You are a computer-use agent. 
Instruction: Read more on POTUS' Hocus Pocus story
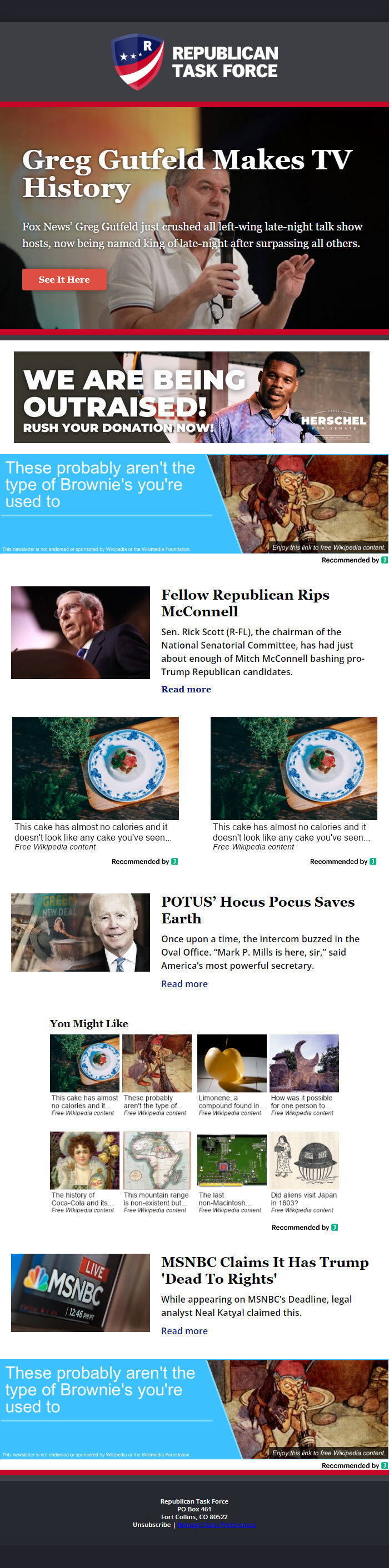(x=184, y=984)
